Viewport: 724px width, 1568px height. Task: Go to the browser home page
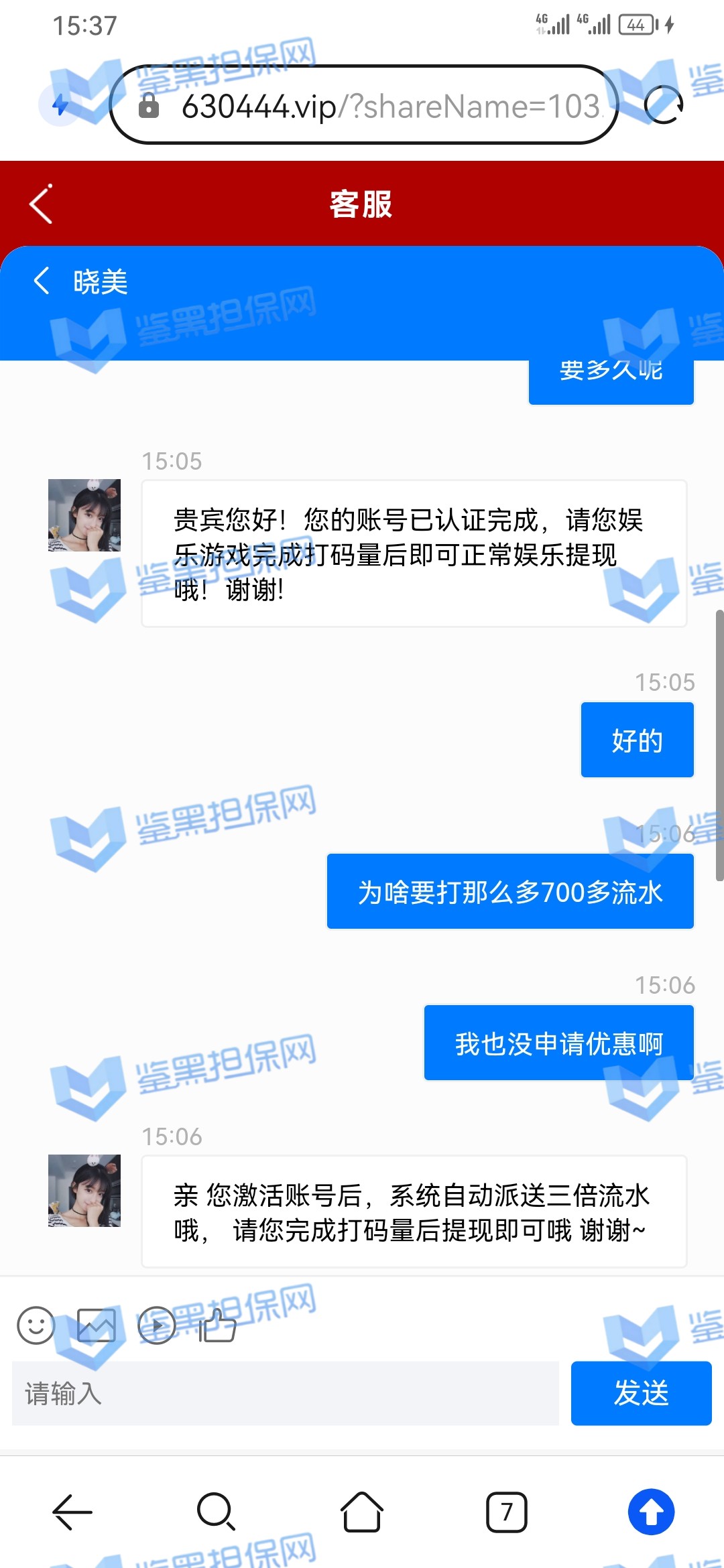pos(362,1512)
